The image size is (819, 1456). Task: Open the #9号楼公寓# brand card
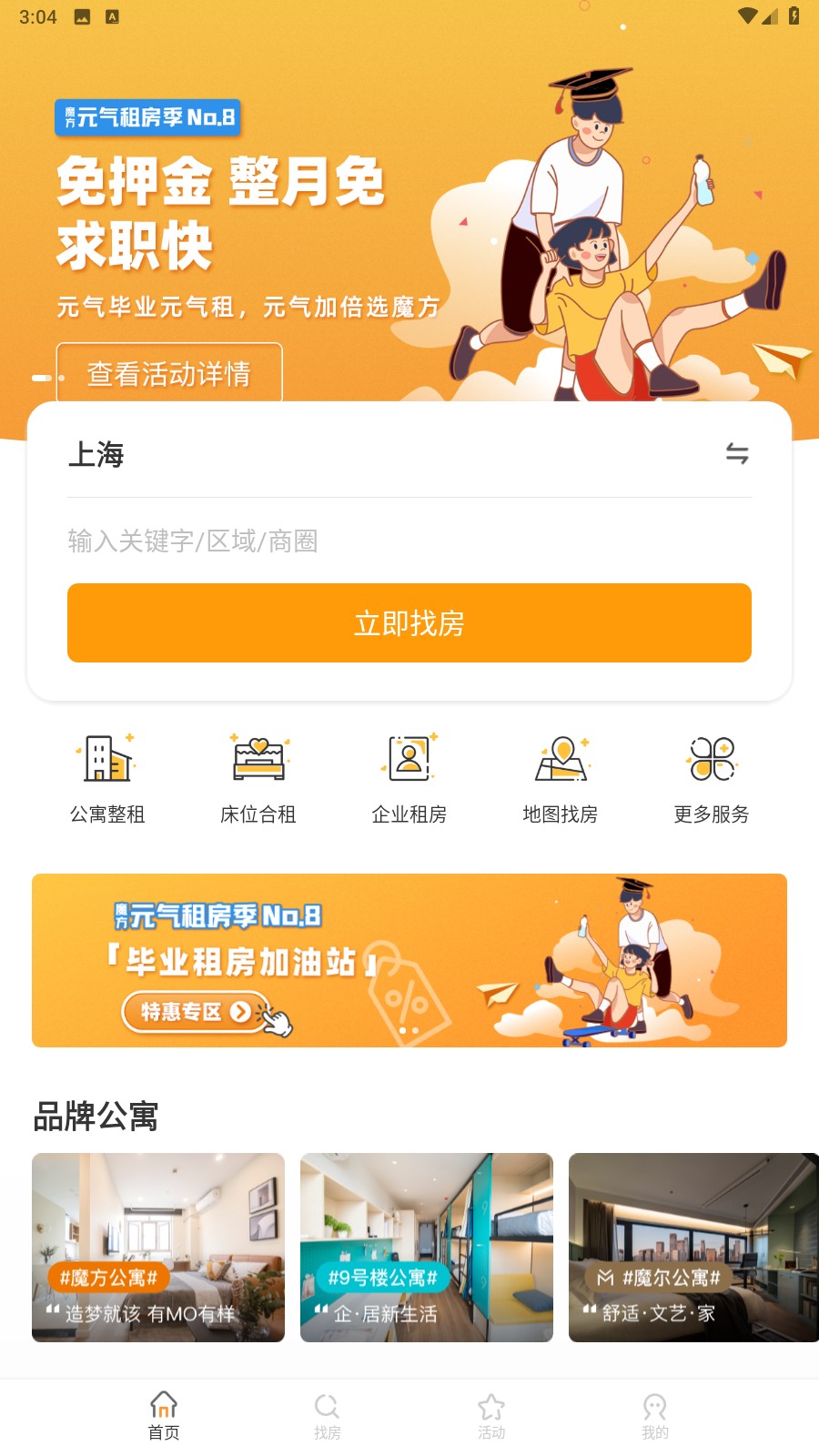(x=427, y=1247)
